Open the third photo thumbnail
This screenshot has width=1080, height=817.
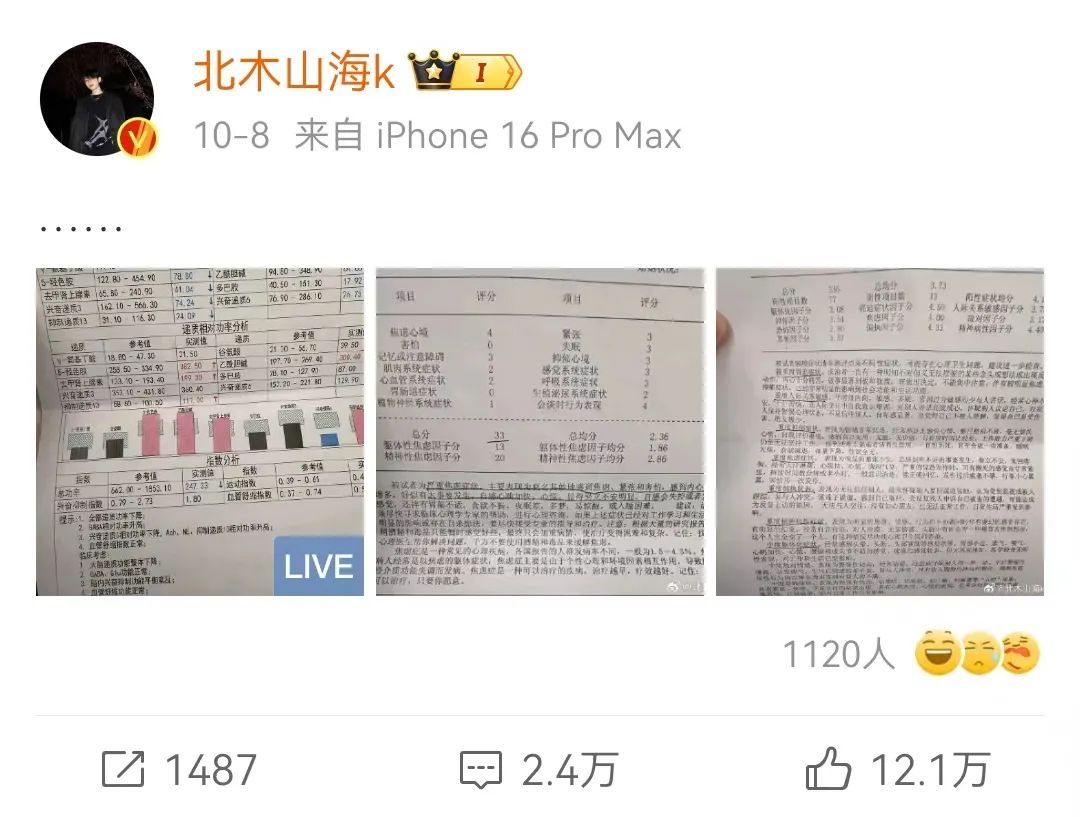[880, 431]
